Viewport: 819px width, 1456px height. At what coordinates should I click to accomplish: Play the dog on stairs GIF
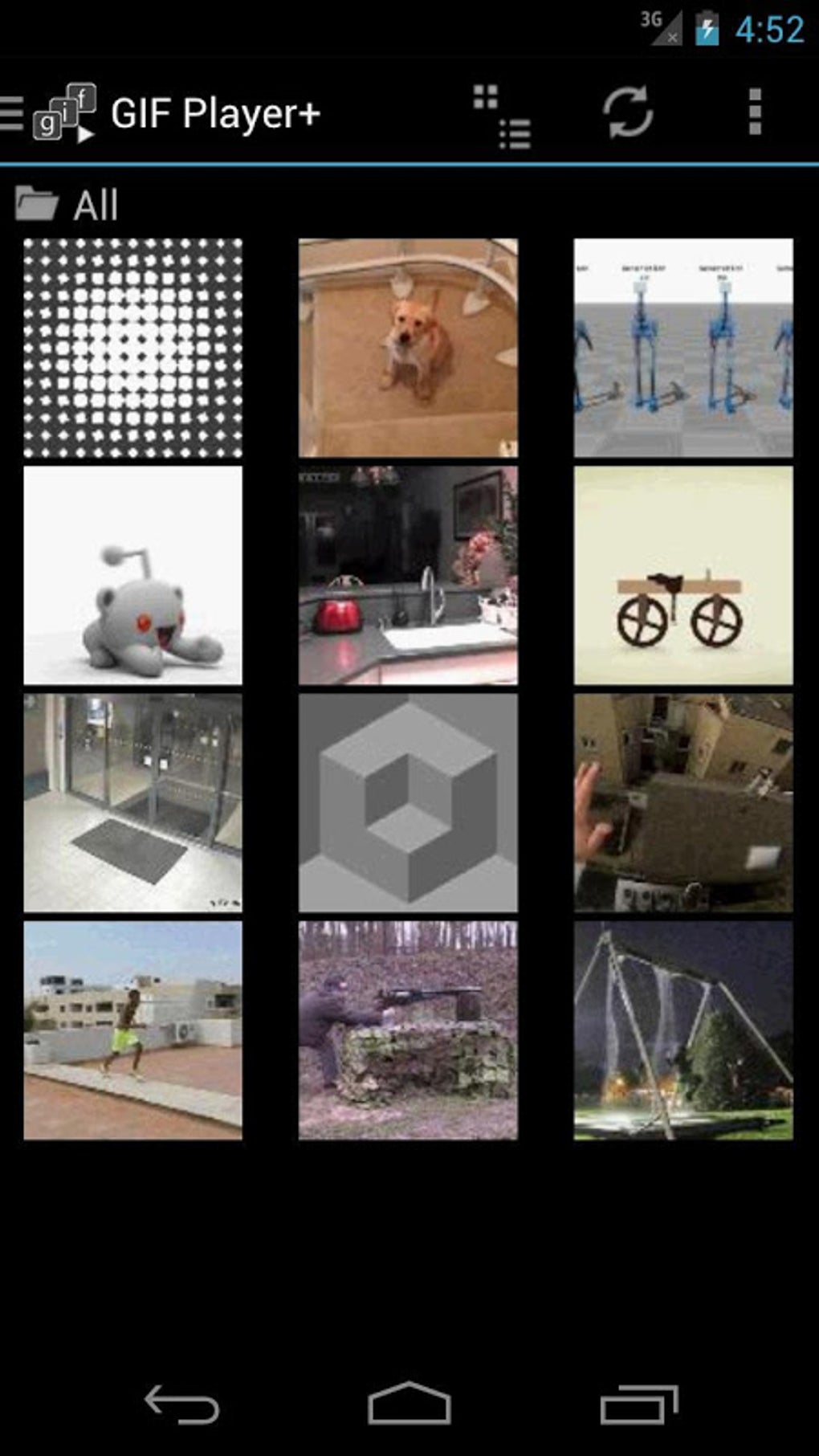(x=408, y=348)
